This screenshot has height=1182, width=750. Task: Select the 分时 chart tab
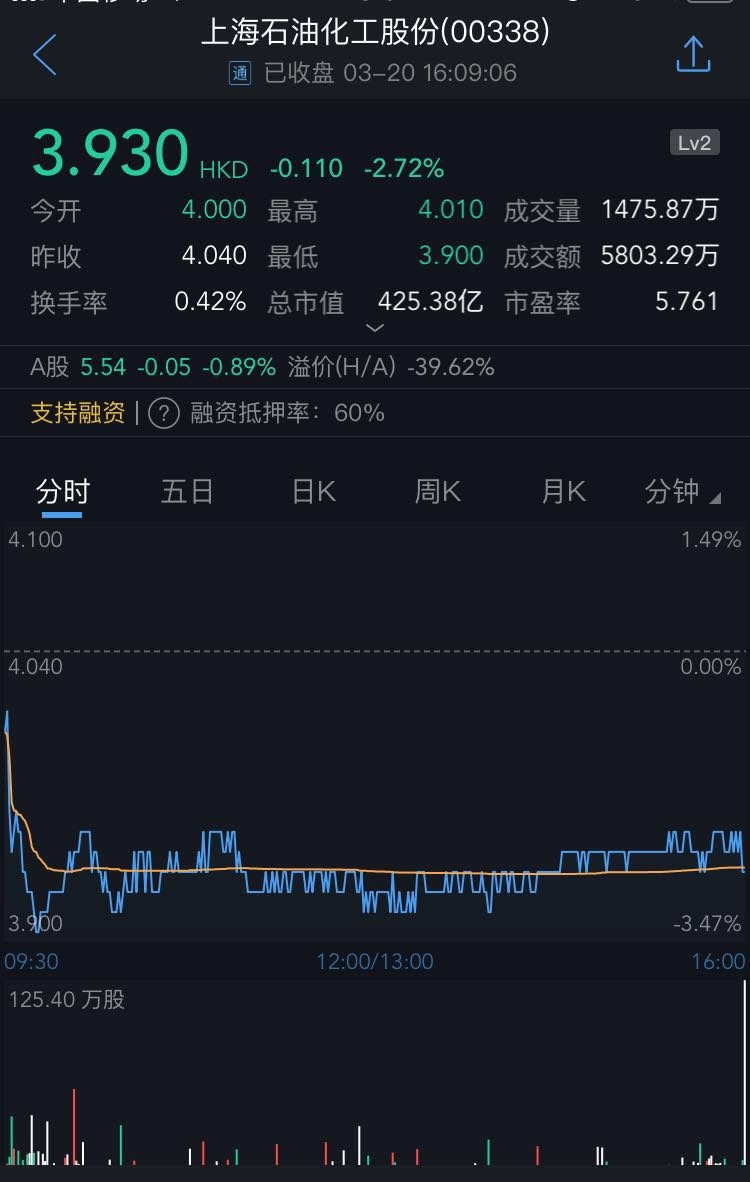pos(63,492)
